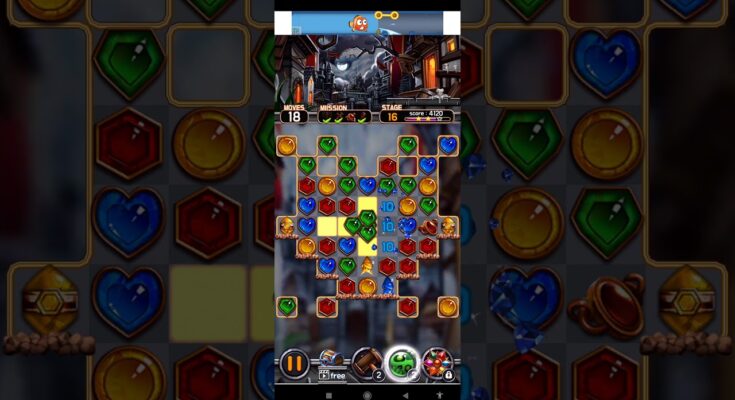Tap the yellow gem in the top-left corner

pyautogui.click(x=287, y=146)
